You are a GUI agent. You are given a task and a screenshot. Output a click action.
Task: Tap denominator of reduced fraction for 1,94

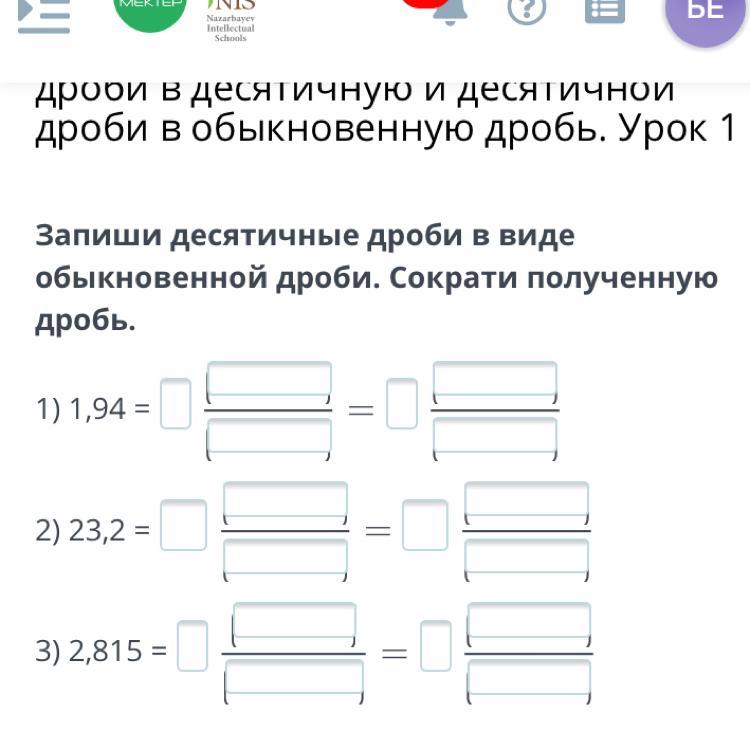click(495, 436)
